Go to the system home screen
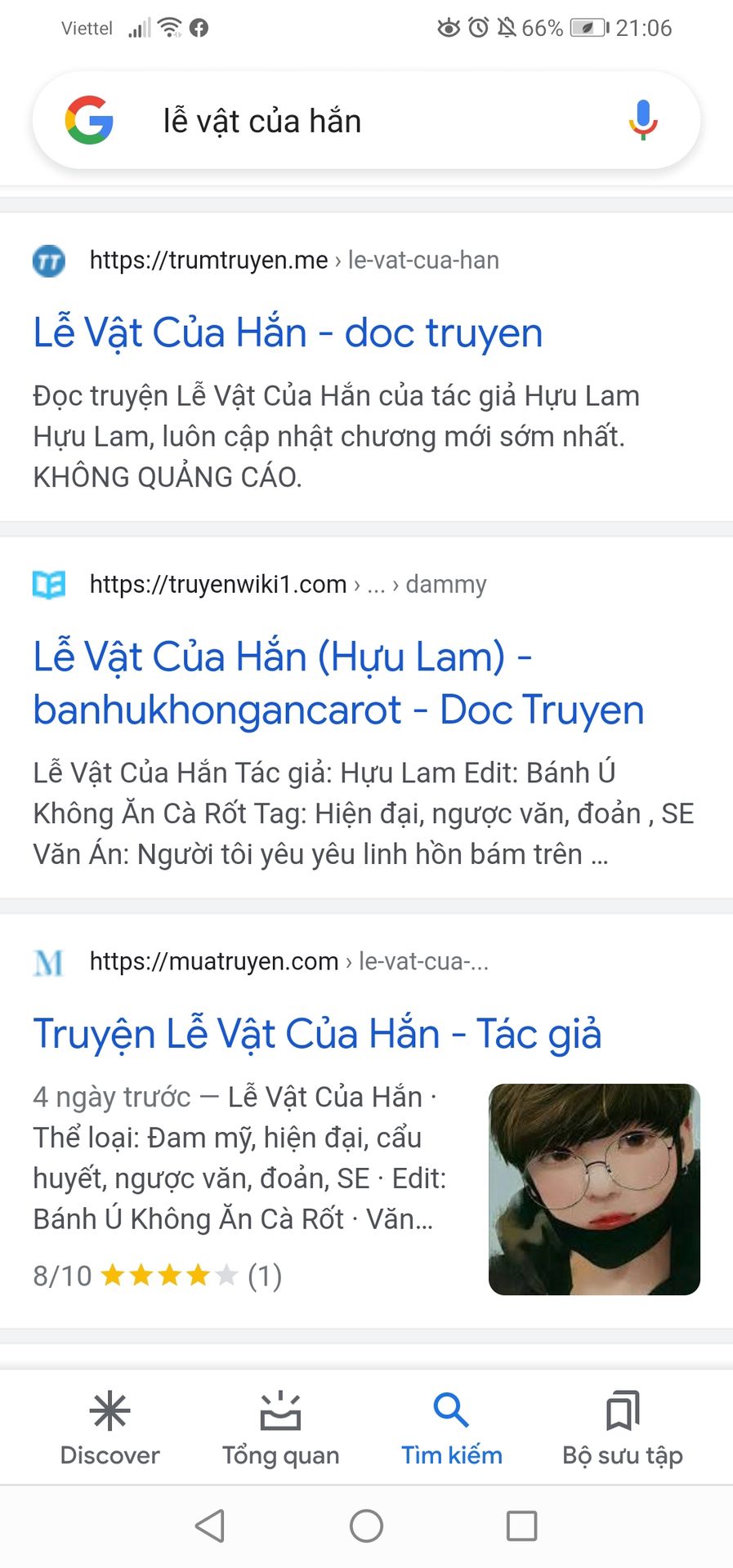This screenshot has height=1568, width=733. tap(366, 1526)
